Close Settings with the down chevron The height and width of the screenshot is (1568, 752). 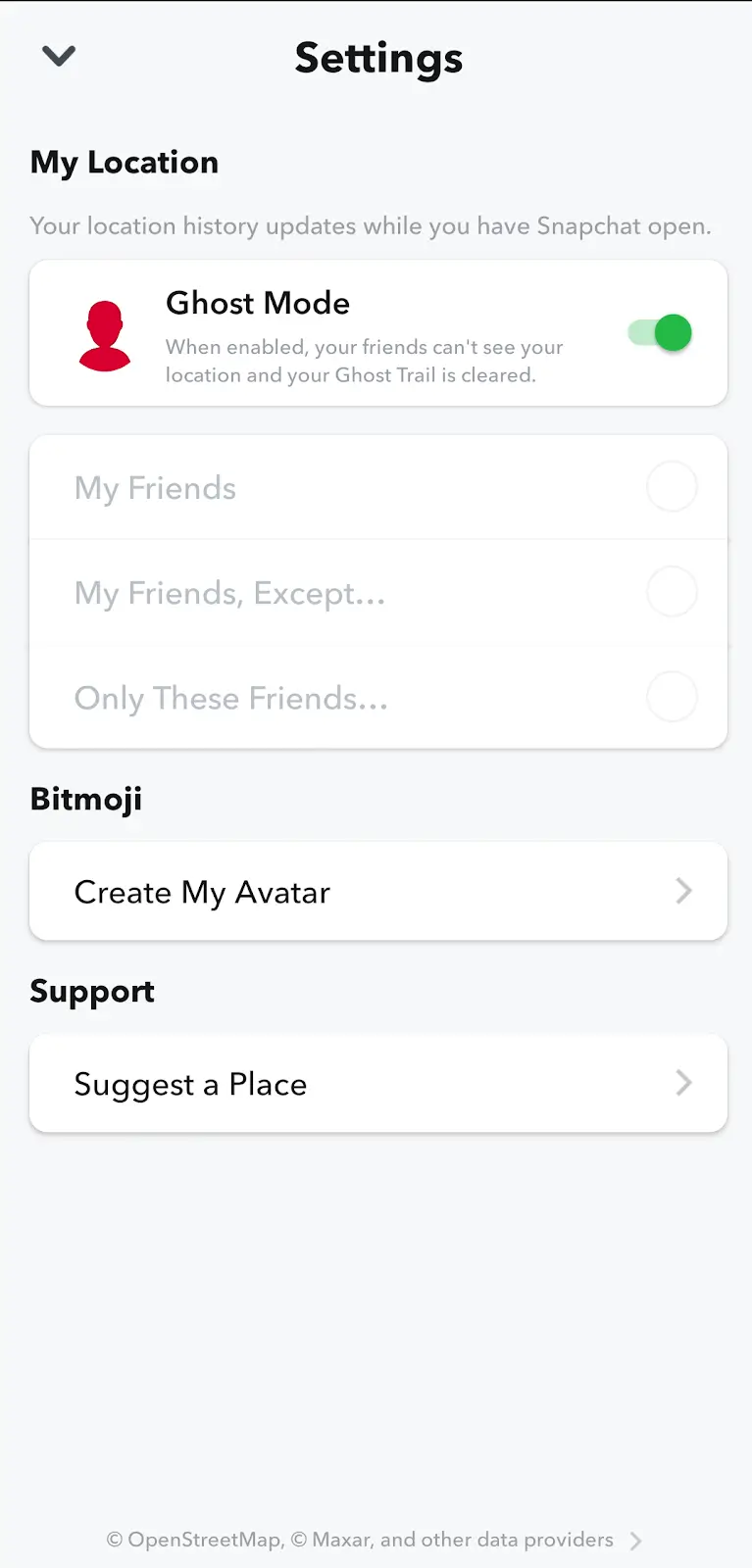pyautogui.click(x=59, y=57)
